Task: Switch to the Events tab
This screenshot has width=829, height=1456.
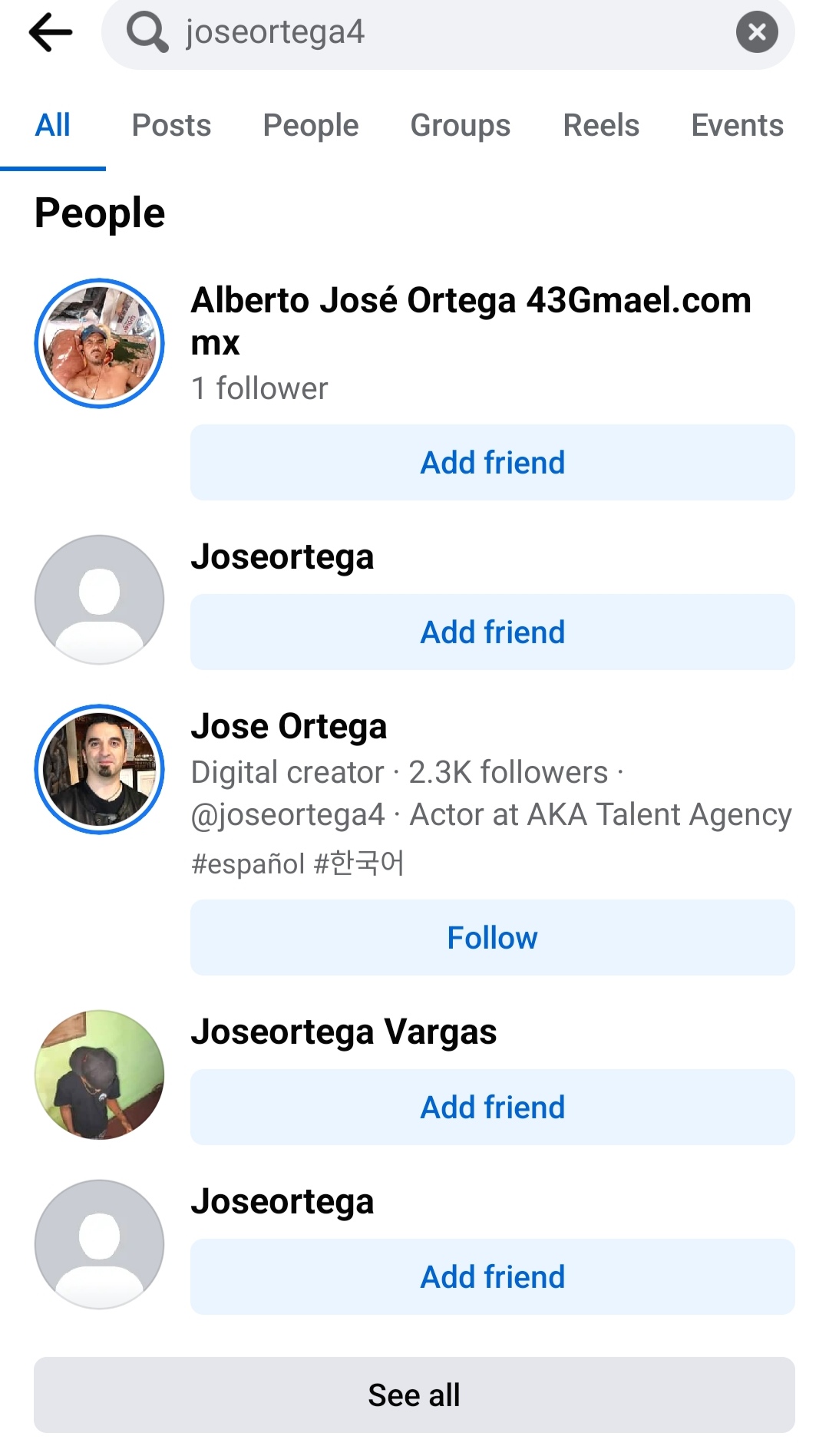Action: tap(738, 125)
